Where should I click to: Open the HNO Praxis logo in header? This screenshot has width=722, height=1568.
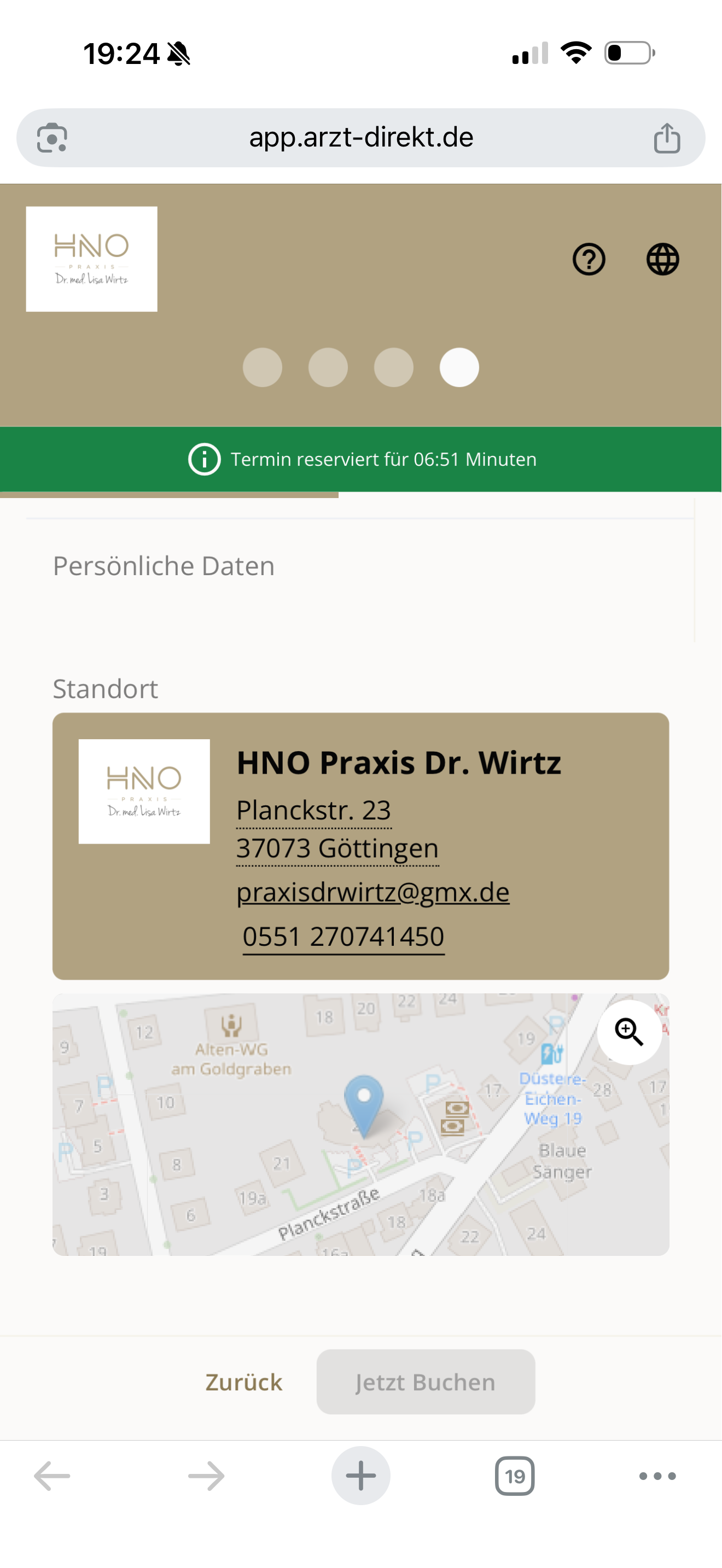pyautogui.click(x=91, y=259)
